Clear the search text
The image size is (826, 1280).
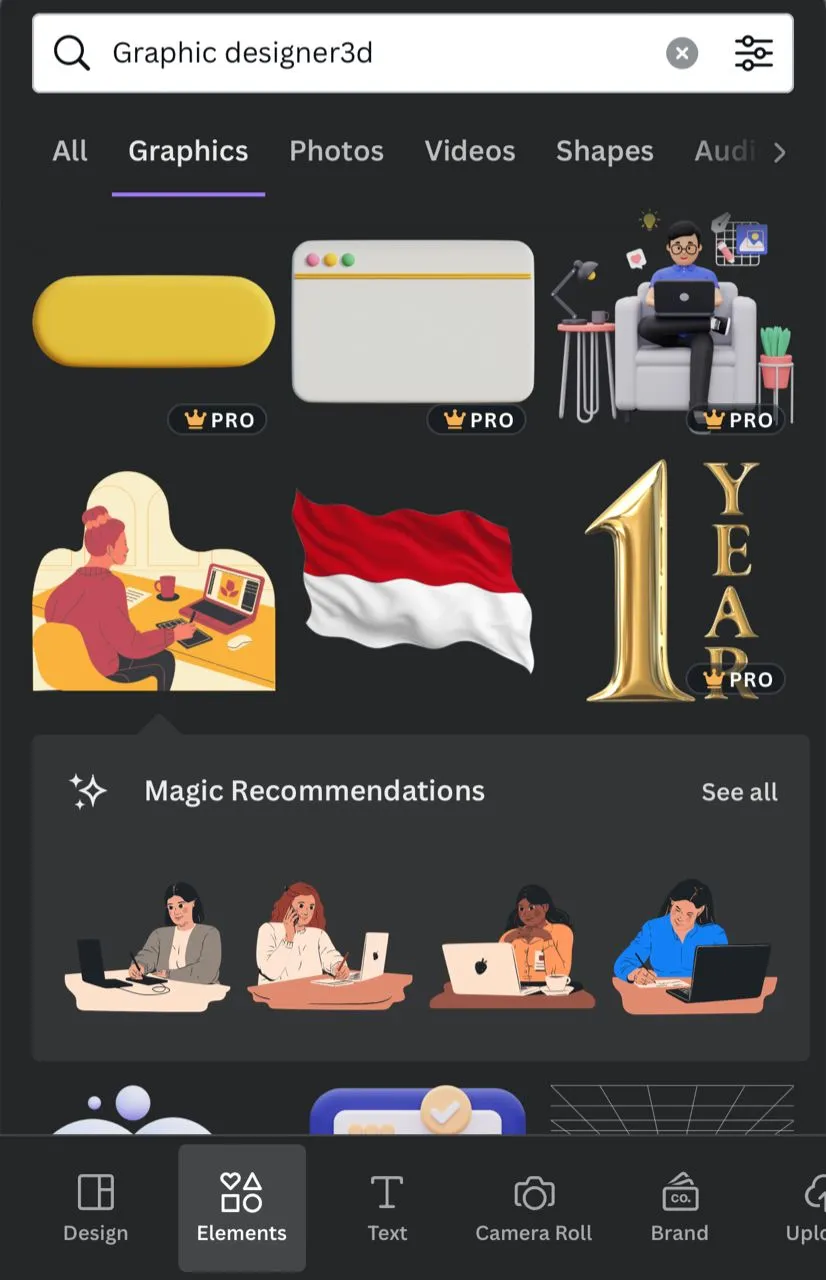[x=682, y=53]
